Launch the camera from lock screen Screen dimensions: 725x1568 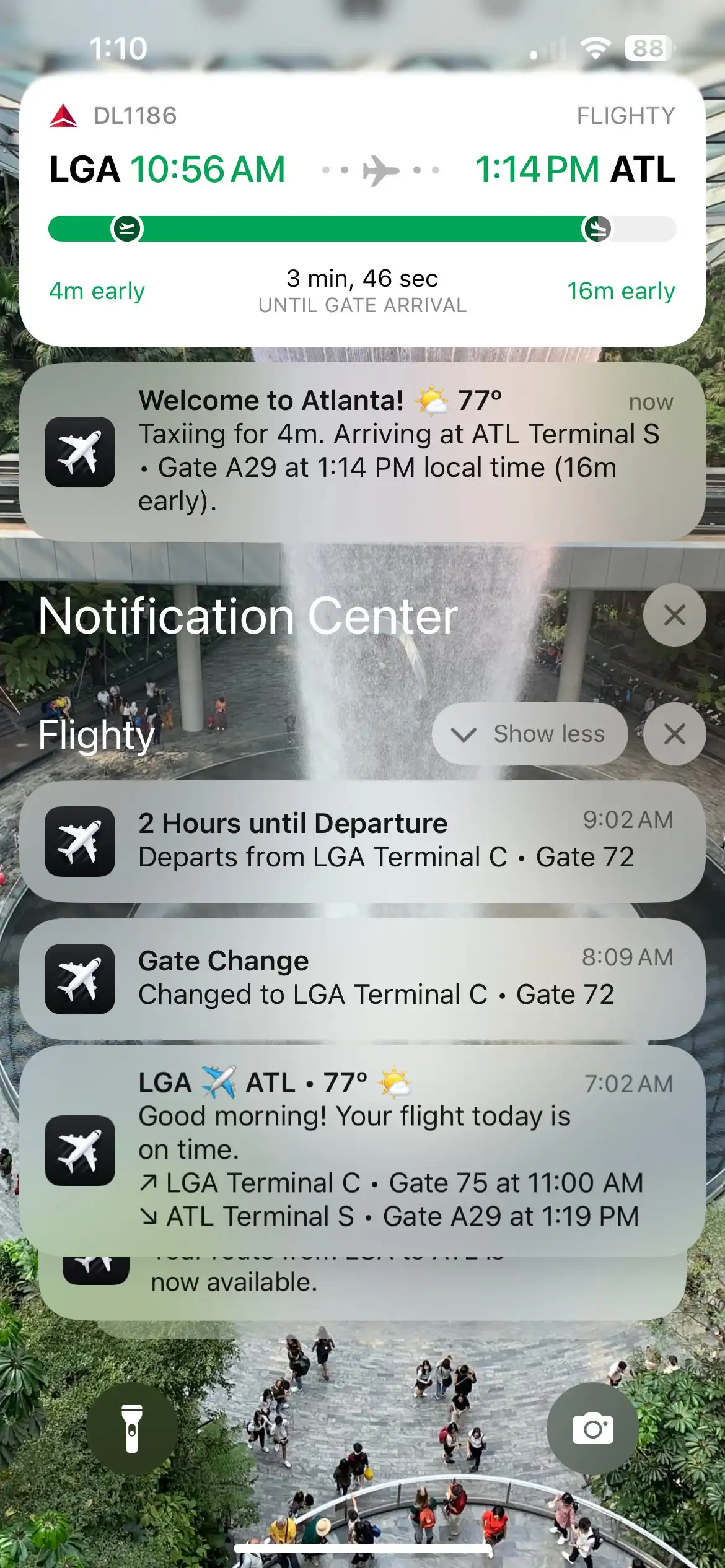(592, 1429)
